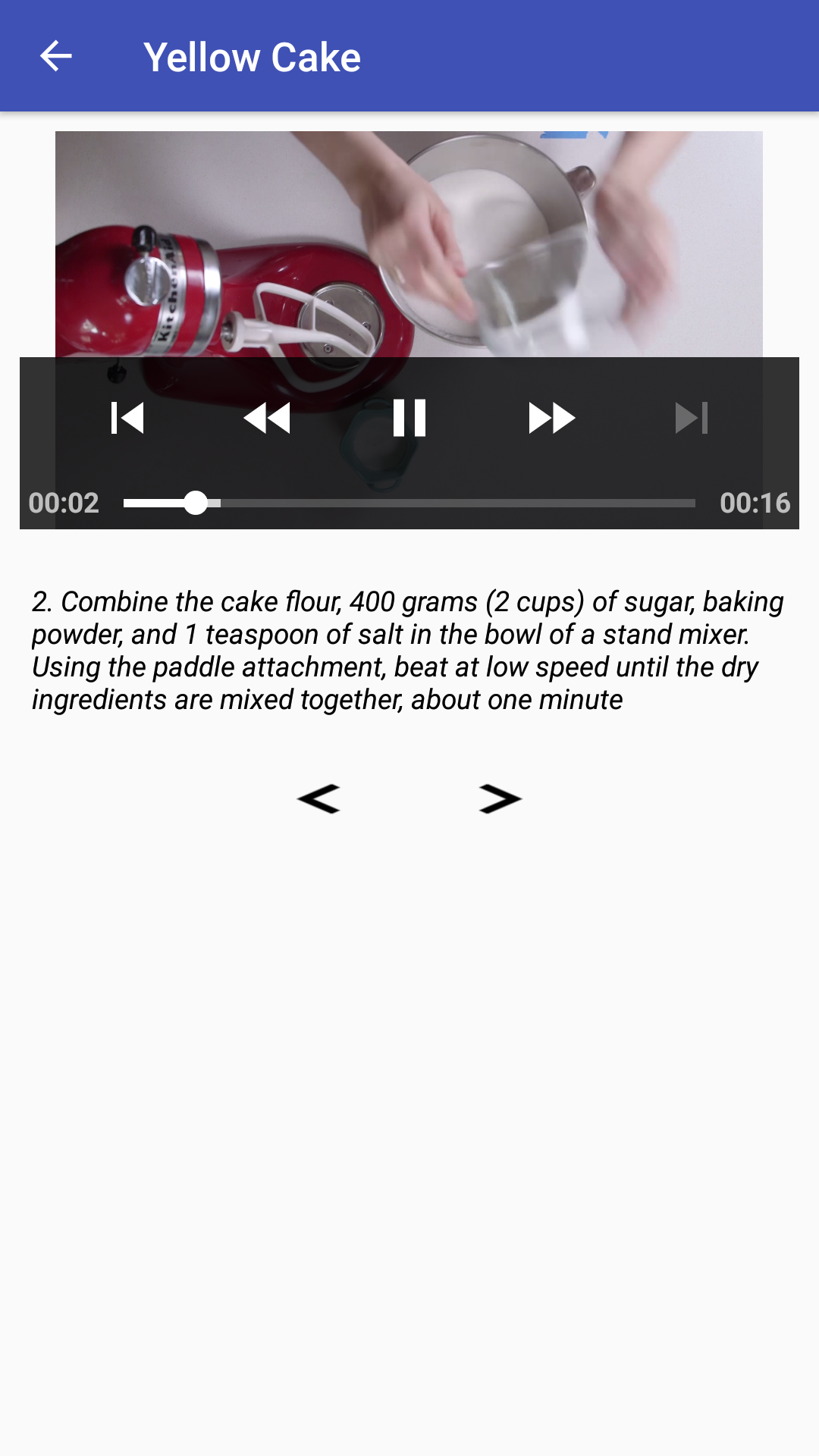Fast forward the video
This screenshot has height=1456, width=819.
point(551,417)
